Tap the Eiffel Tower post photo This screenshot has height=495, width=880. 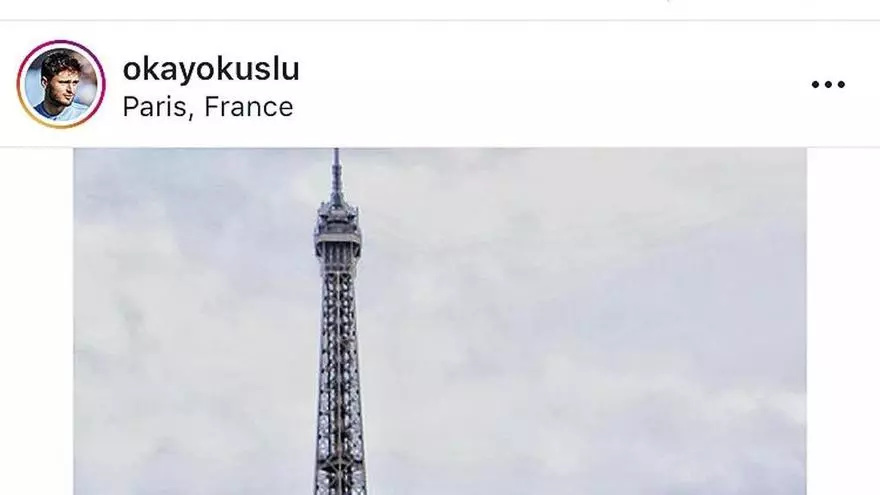pos(440,320)
